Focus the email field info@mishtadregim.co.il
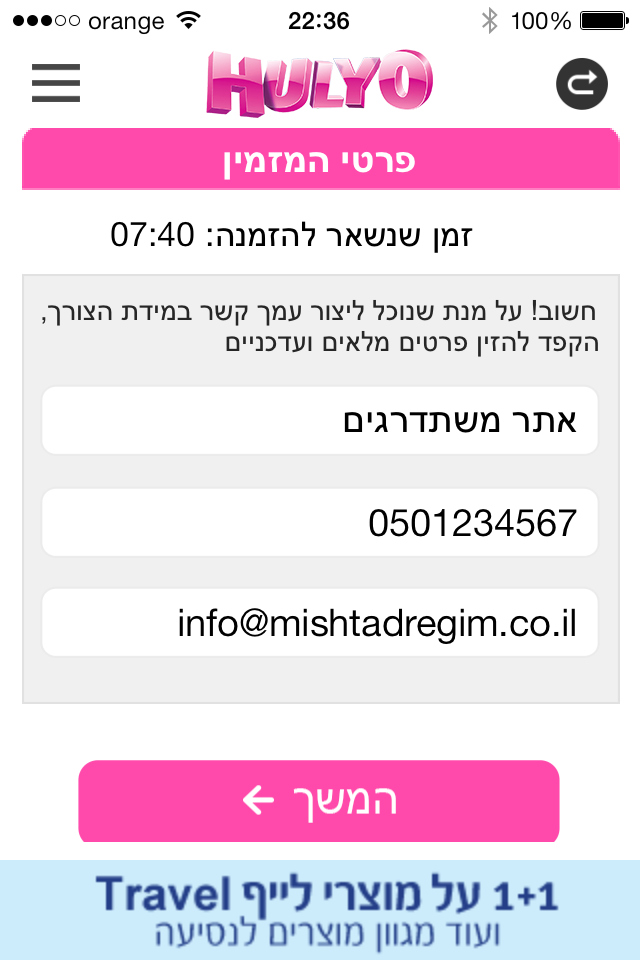640x960 pixels. [x=320, y=623]
